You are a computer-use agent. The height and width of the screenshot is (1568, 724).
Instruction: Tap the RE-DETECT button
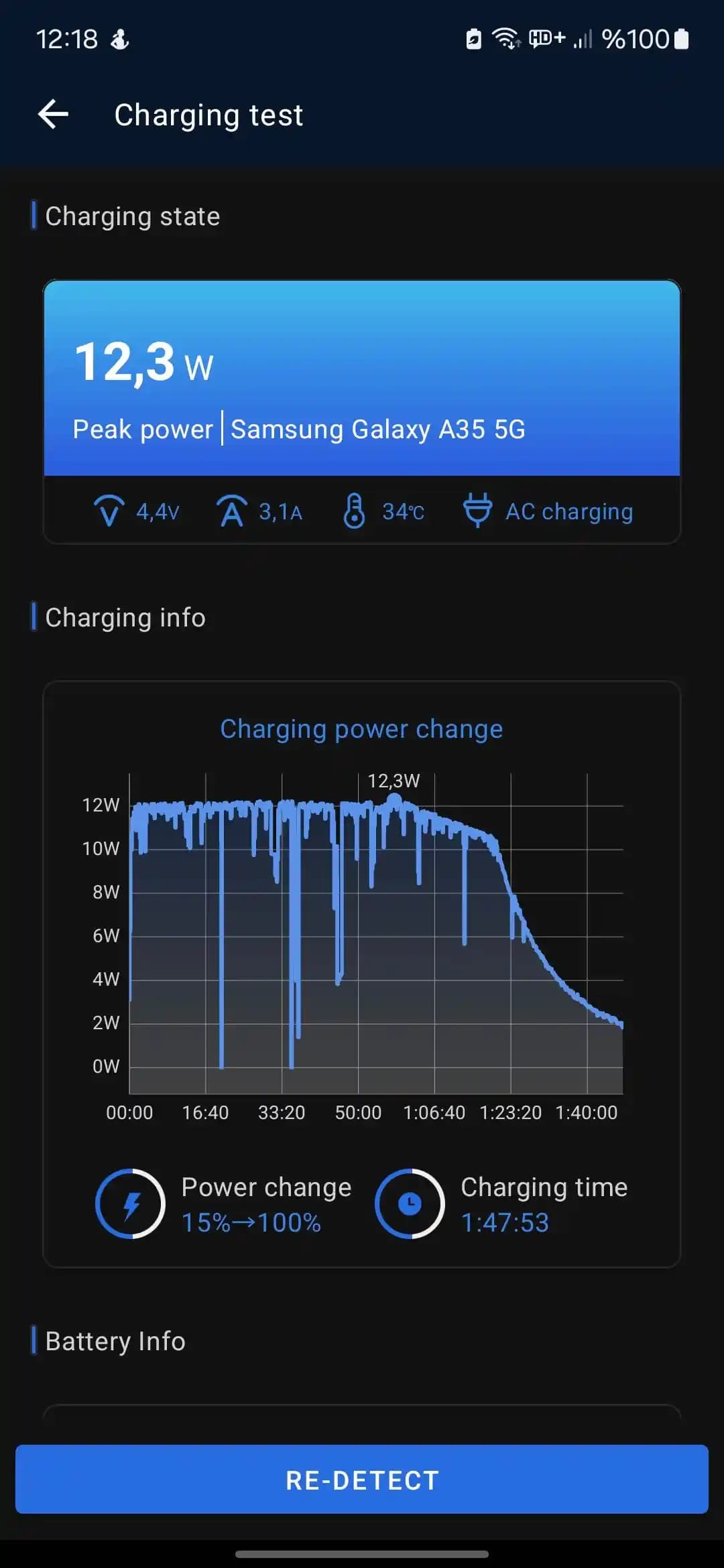point(362,1480)
